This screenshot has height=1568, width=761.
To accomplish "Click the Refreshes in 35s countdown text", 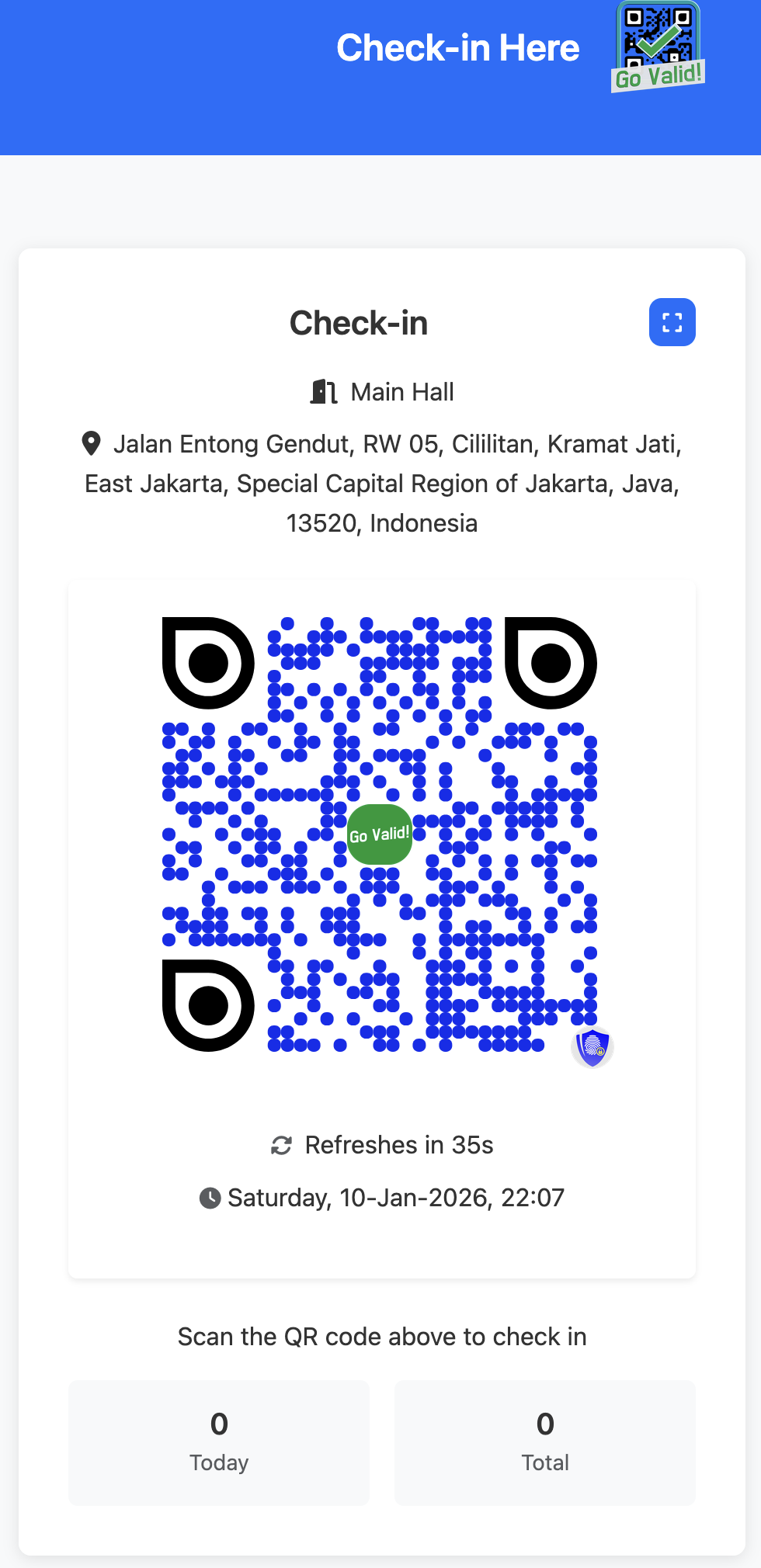I will [399, 1145].
